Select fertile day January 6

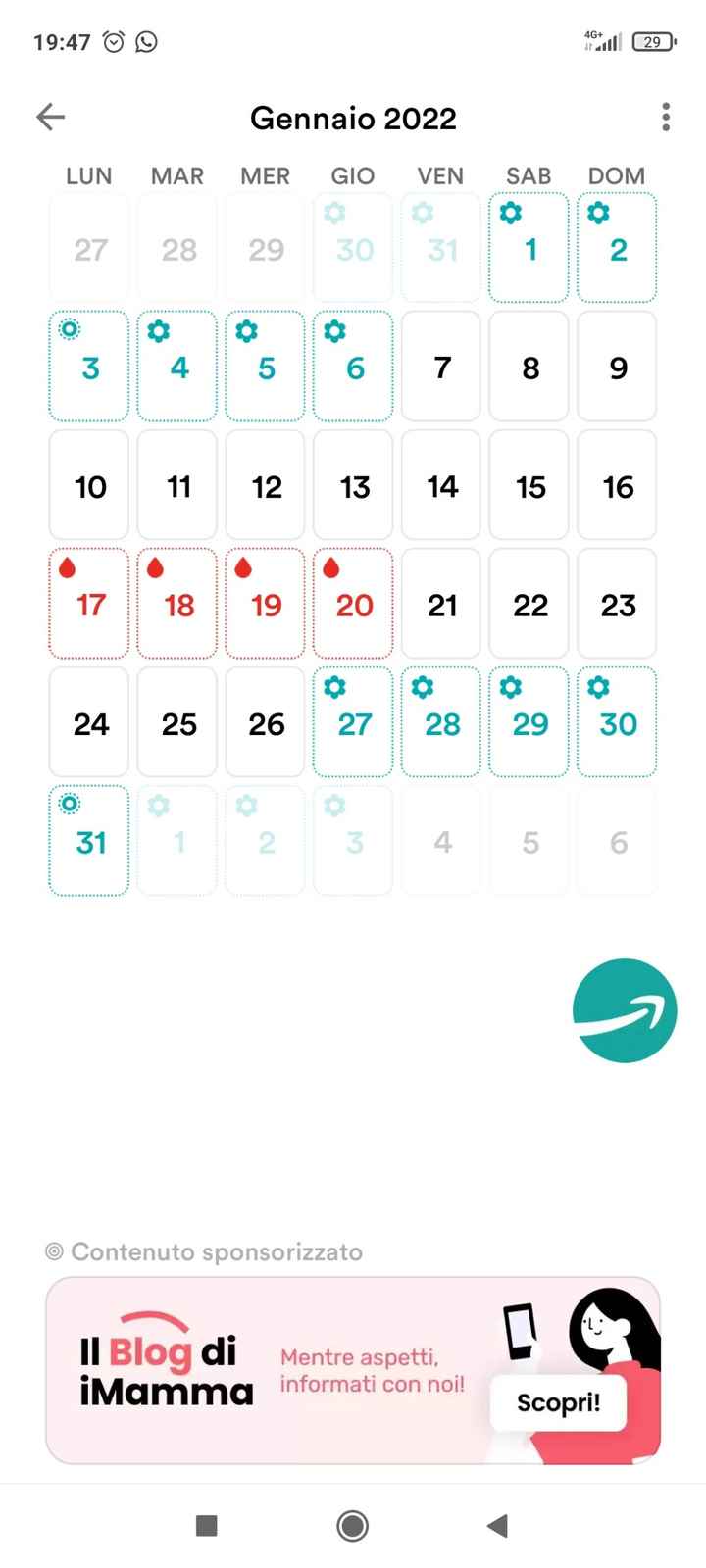pos(353,367)
